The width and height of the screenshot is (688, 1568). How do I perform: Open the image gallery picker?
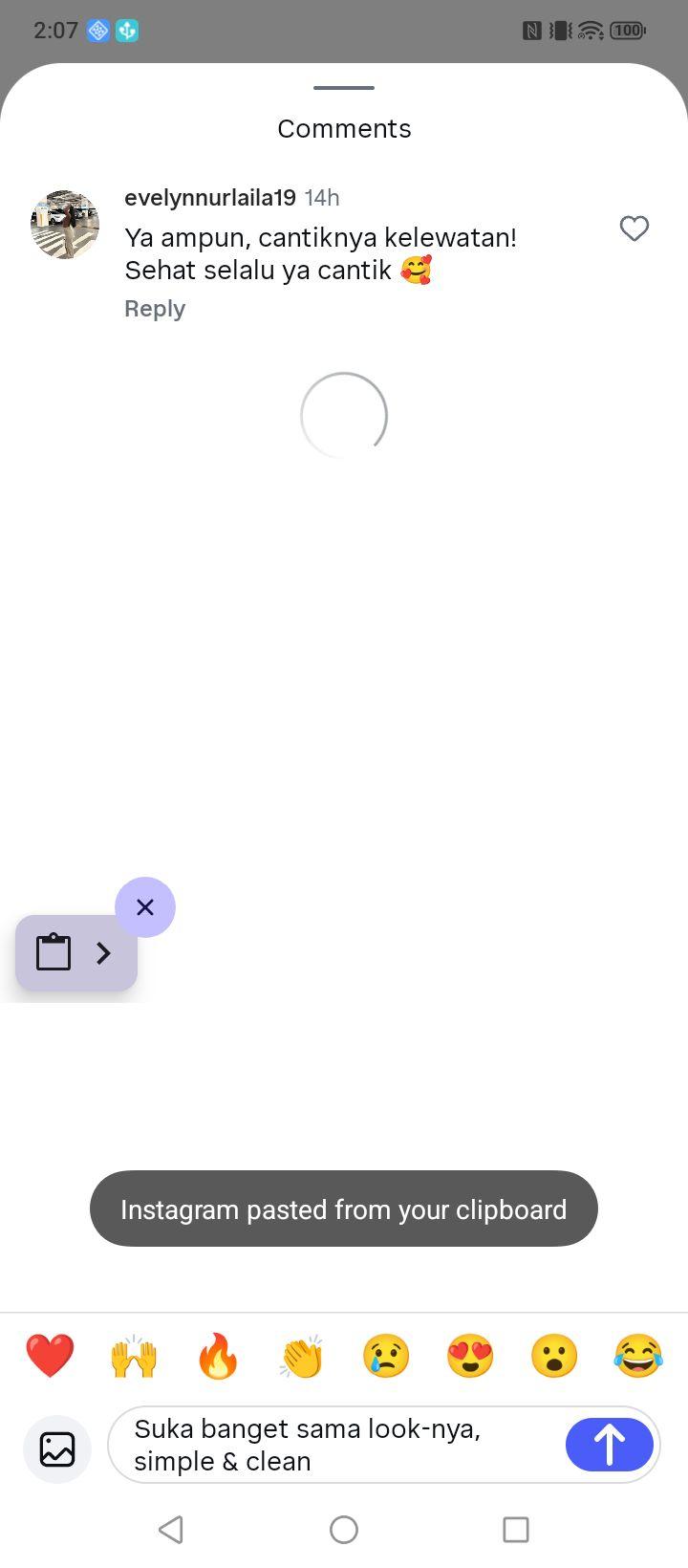[x=57, y=1448]
